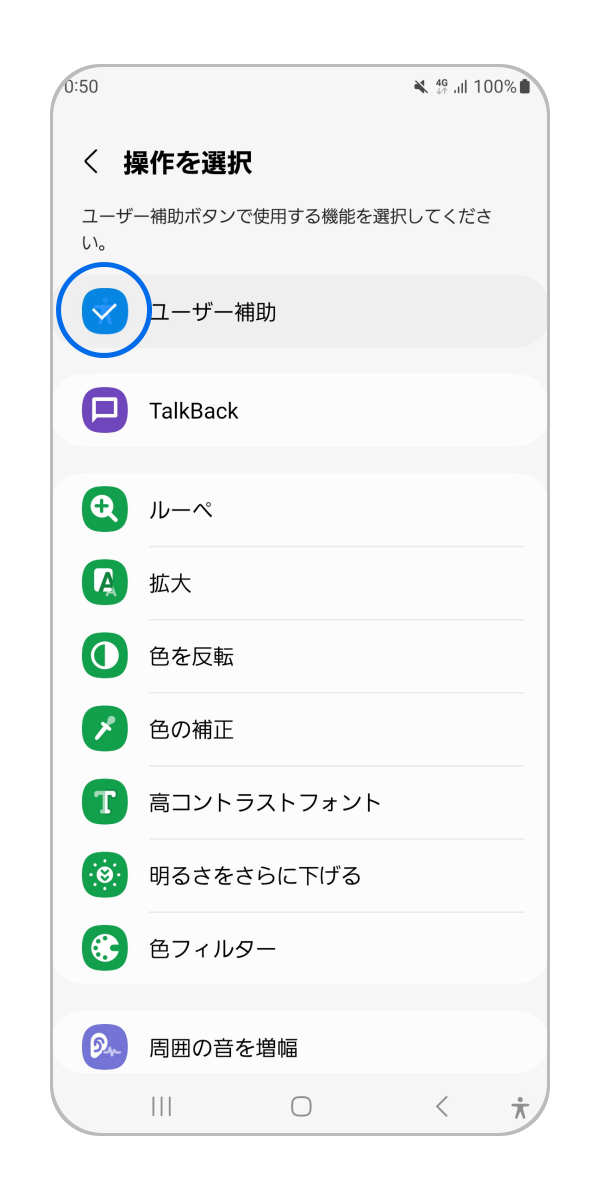Image resolution: width=600 pixels, height=1200 pixels.
Task: Go to the home screen
Action: (301, 1106)
